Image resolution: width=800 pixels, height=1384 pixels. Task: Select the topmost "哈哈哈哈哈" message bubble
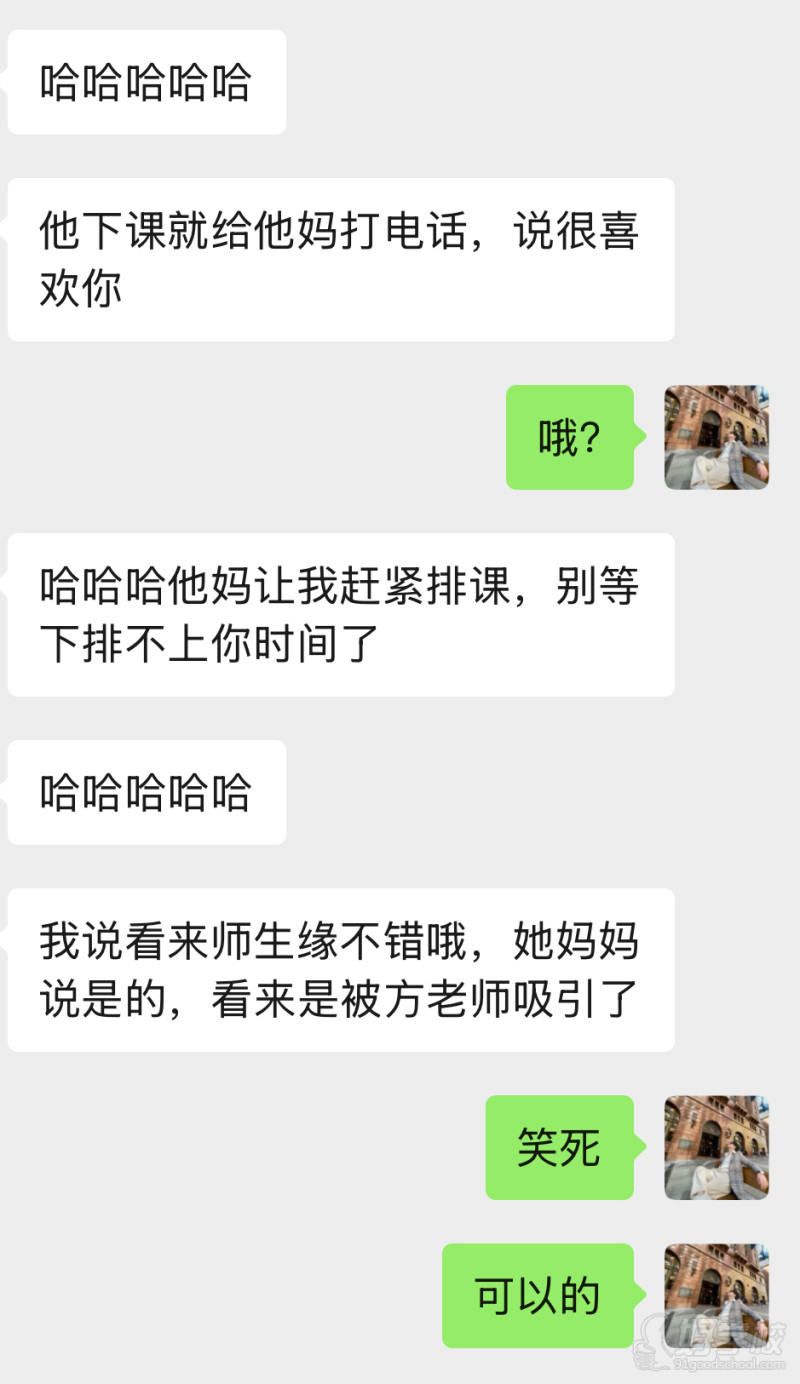click(146, 82)
